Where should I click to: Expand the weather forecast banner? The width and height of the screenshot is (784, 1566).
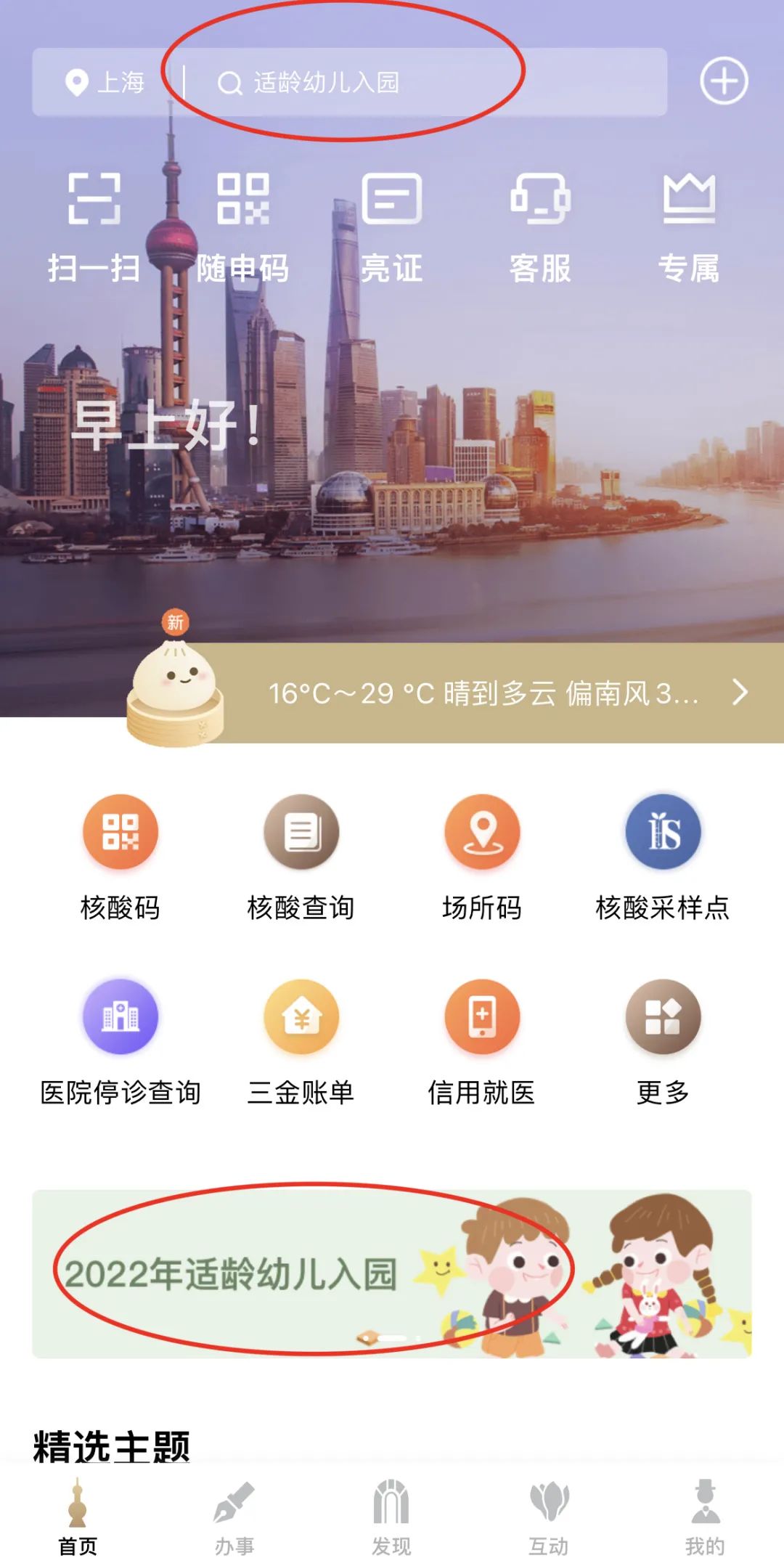tap(501, 693)
